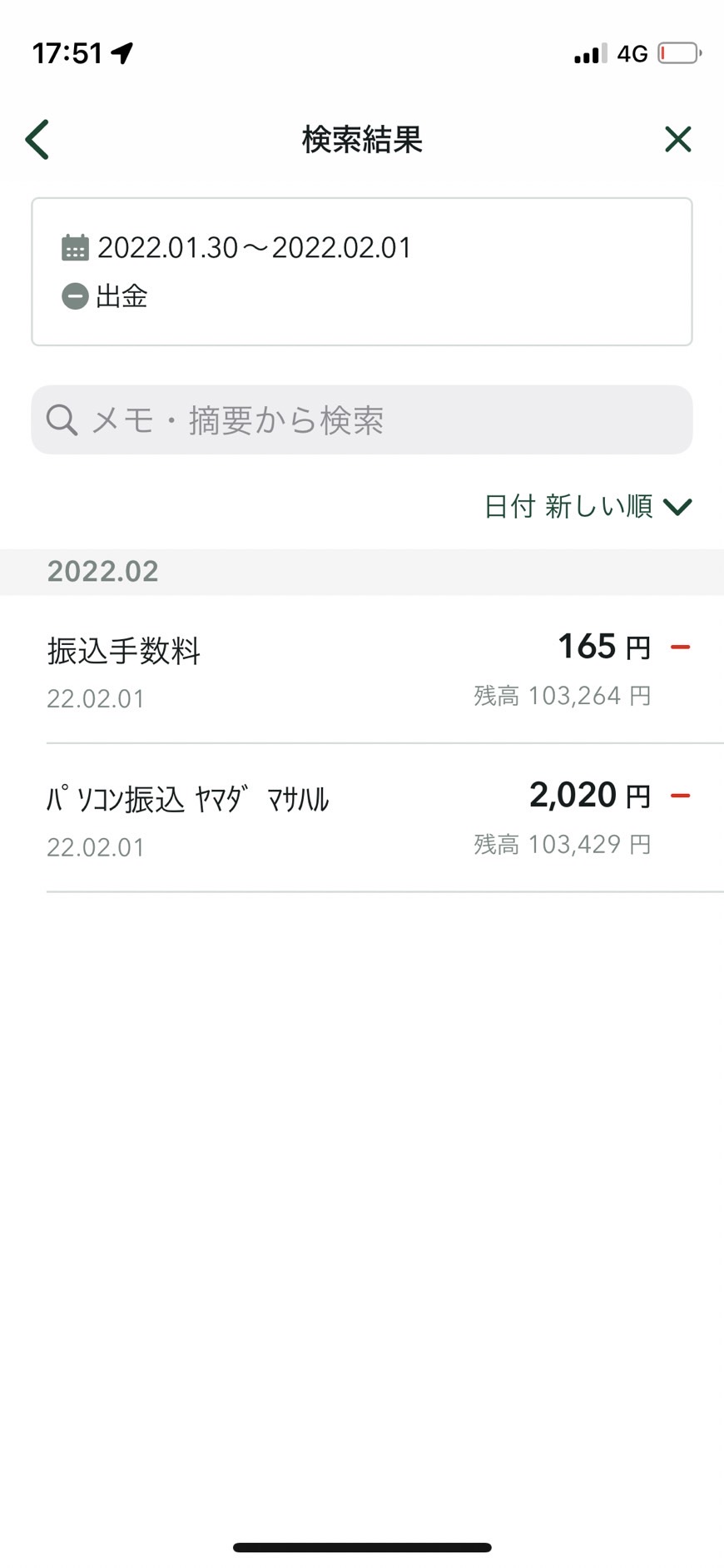Go back using the top-left arrow

37,139
